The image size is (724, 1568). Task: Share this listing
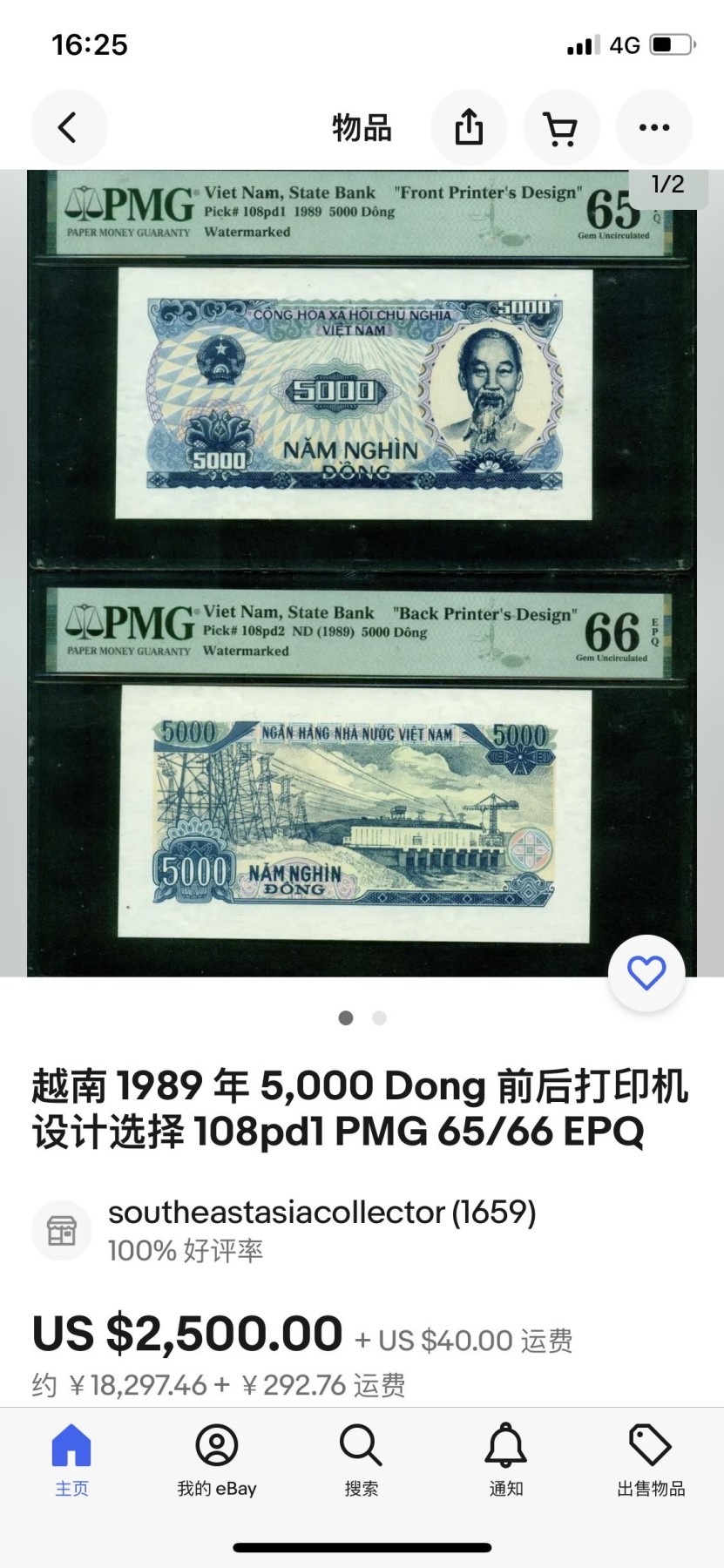pos(469,127)
